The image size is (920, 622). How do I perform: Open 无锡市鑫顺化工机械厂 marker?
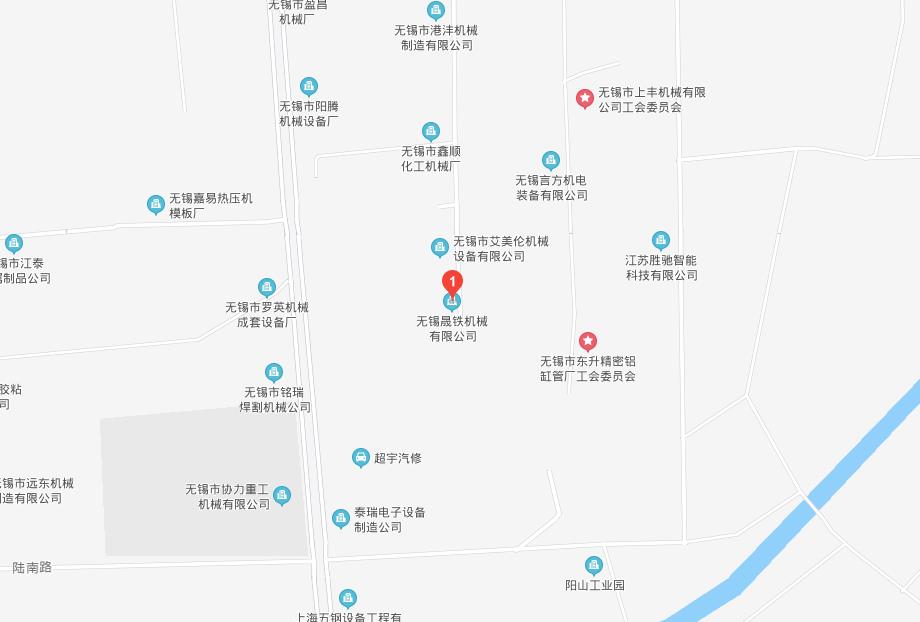(431, 131)
